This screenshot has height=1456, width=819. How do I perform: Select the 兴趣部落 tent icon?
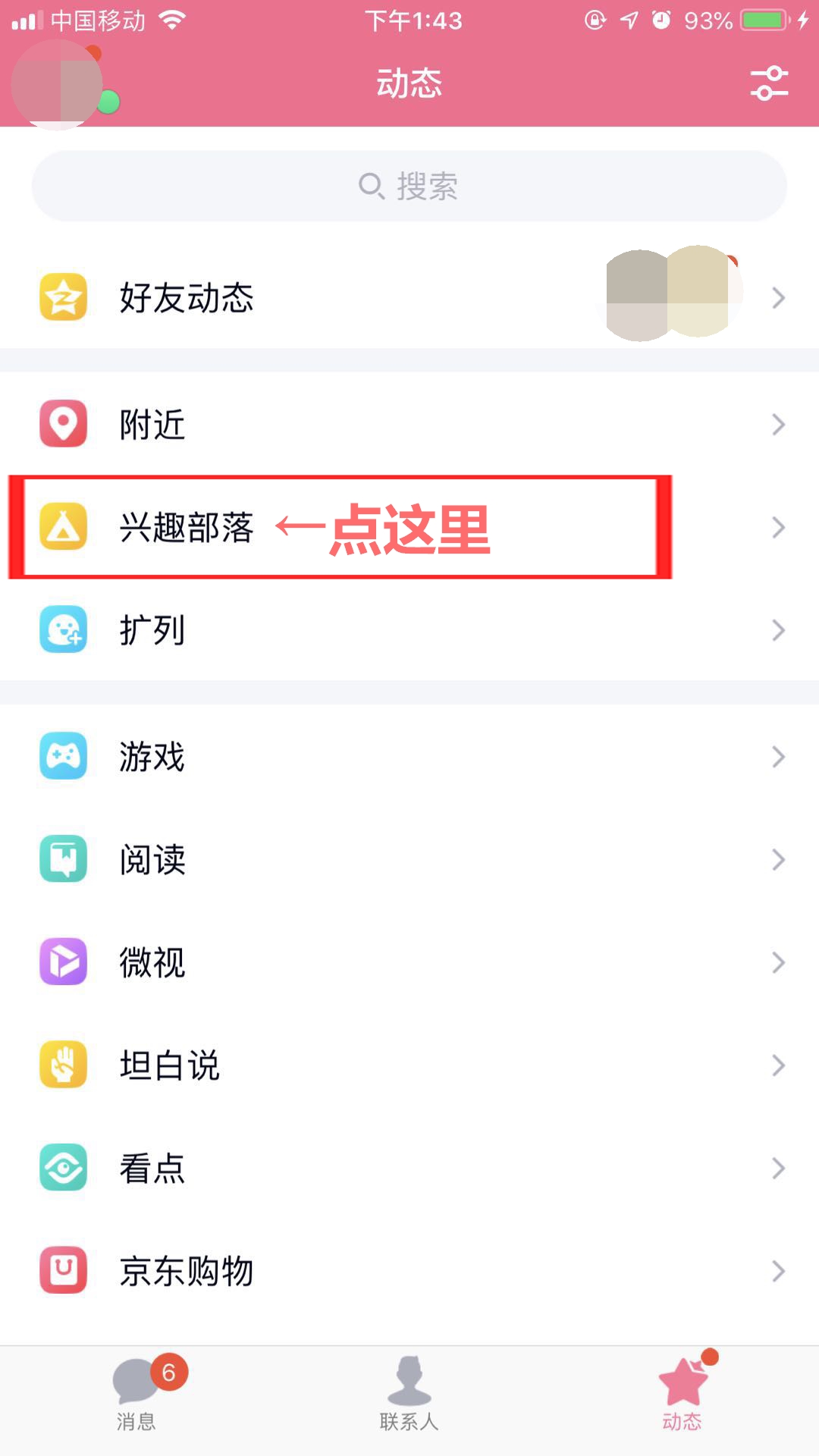[x=63, y=528]
